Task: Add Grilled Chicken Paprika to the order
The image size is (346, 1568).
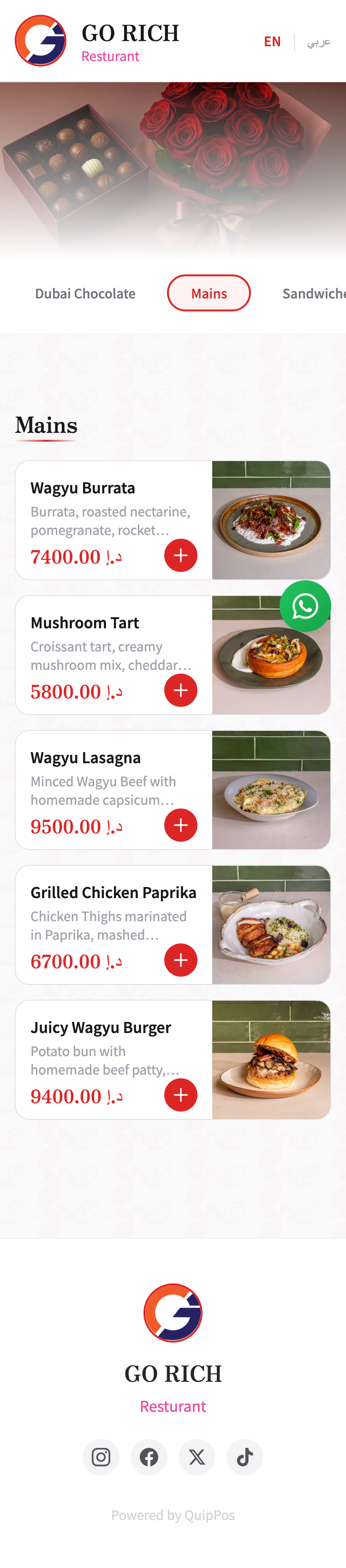Action: pyautogui.click(x=180, y=960)
